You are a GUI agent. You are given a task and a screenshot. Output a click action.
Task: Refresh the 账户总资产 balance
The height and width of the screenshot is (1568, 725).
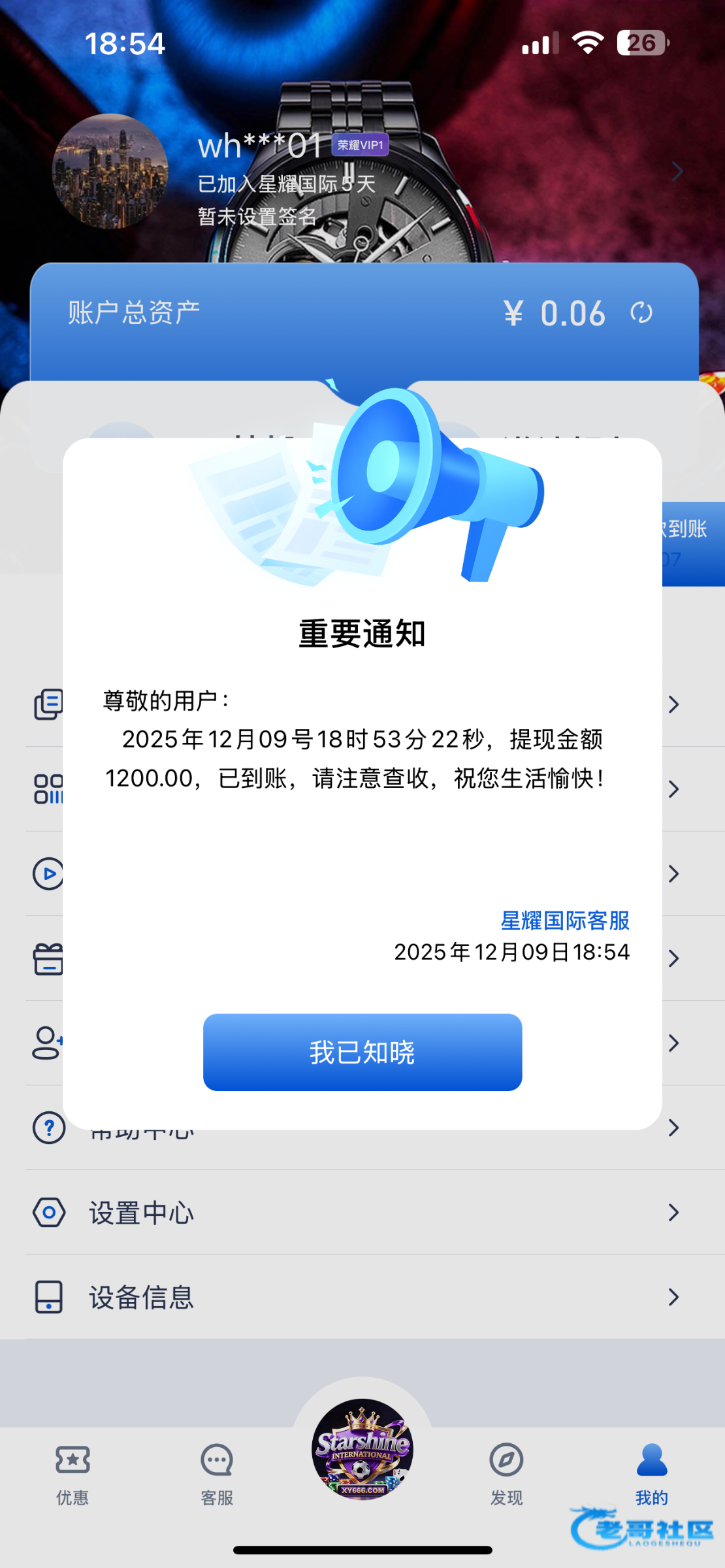click(641, 313)
